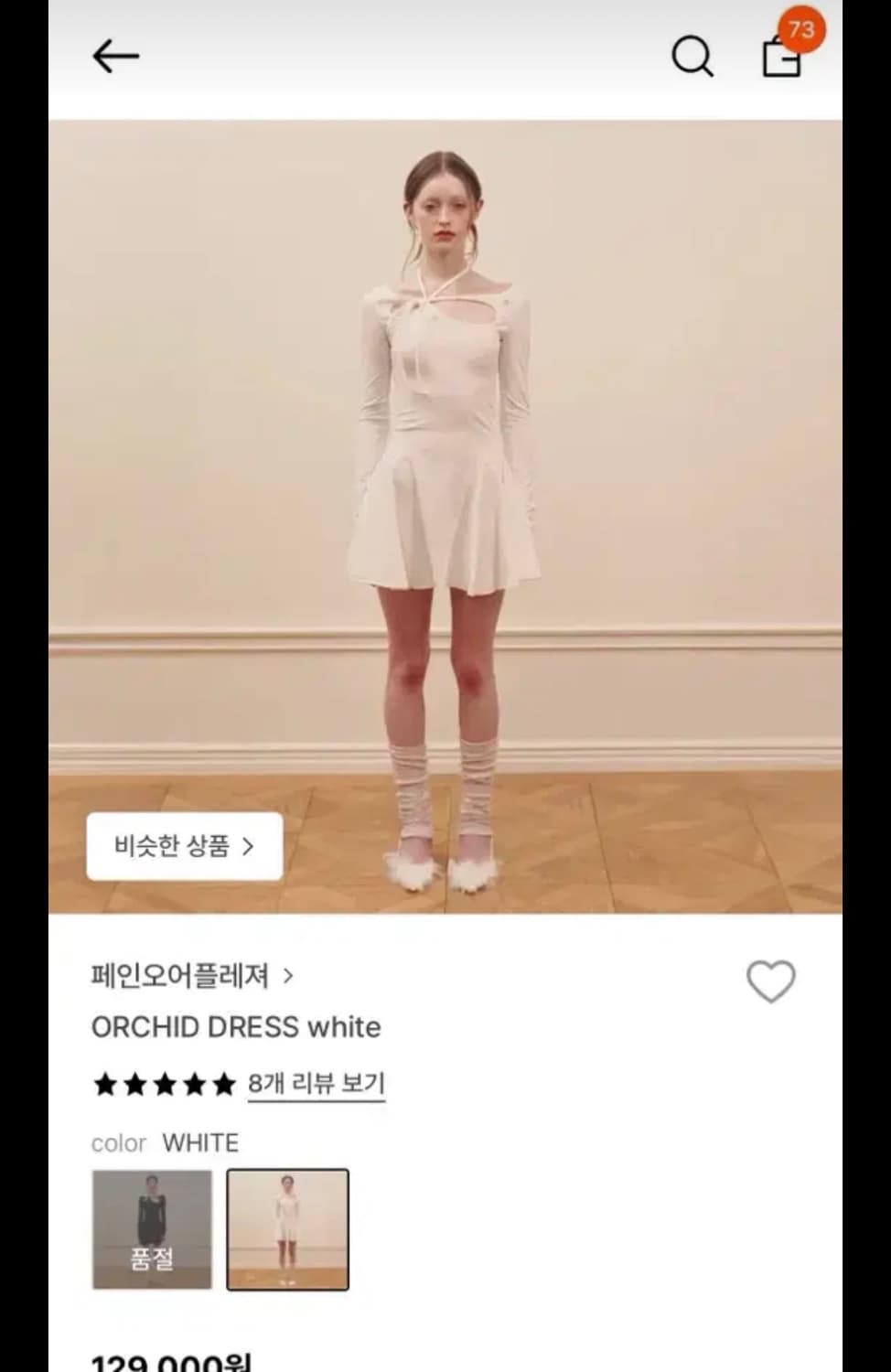This screenshot has width=891, height=1372.
Task: Select the ORCHID DRESS white title
Action: (x=236, y=1027)
